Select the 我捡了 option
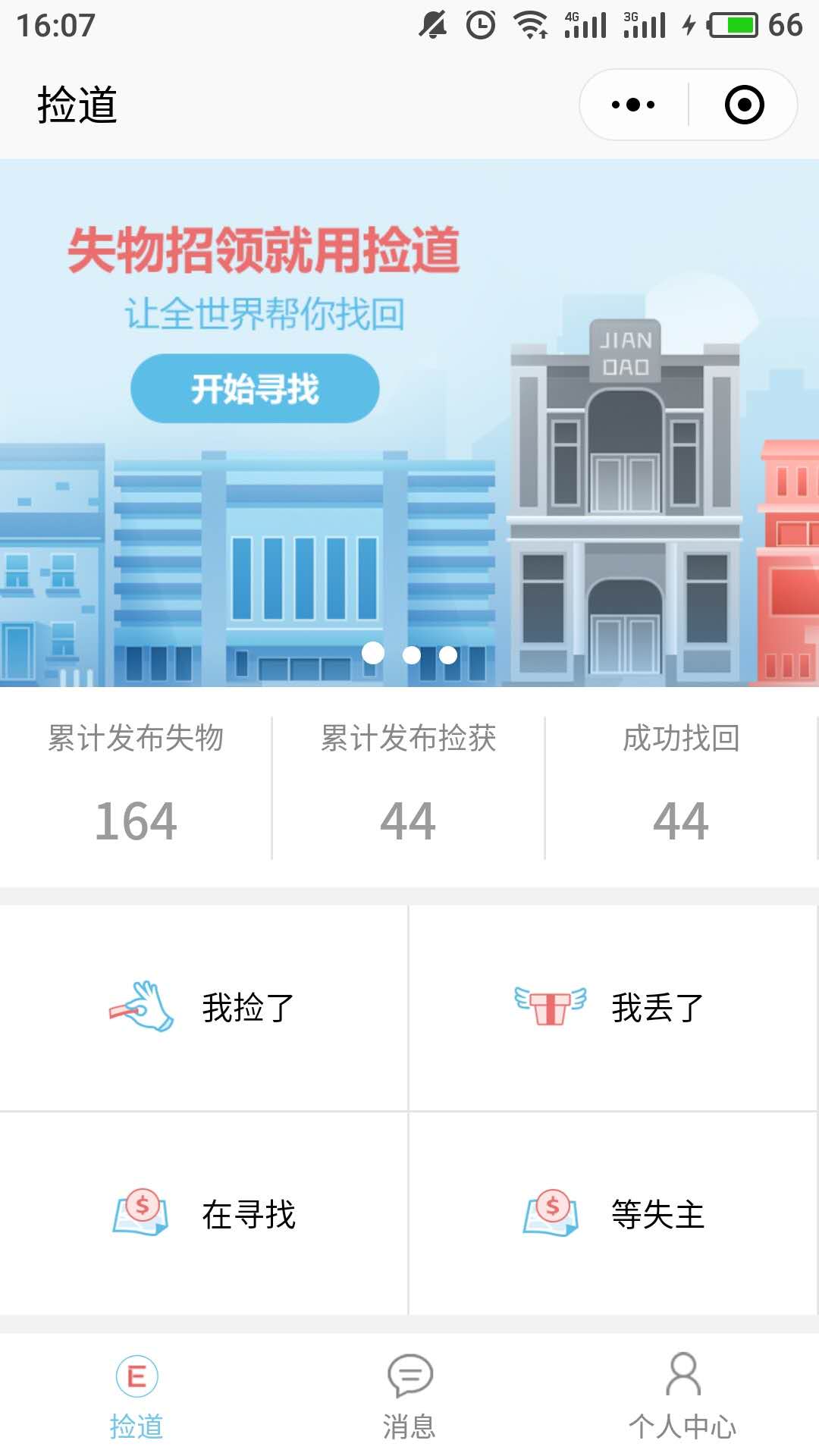The width and height of the screenshot is (819, 1456). 203,1007
